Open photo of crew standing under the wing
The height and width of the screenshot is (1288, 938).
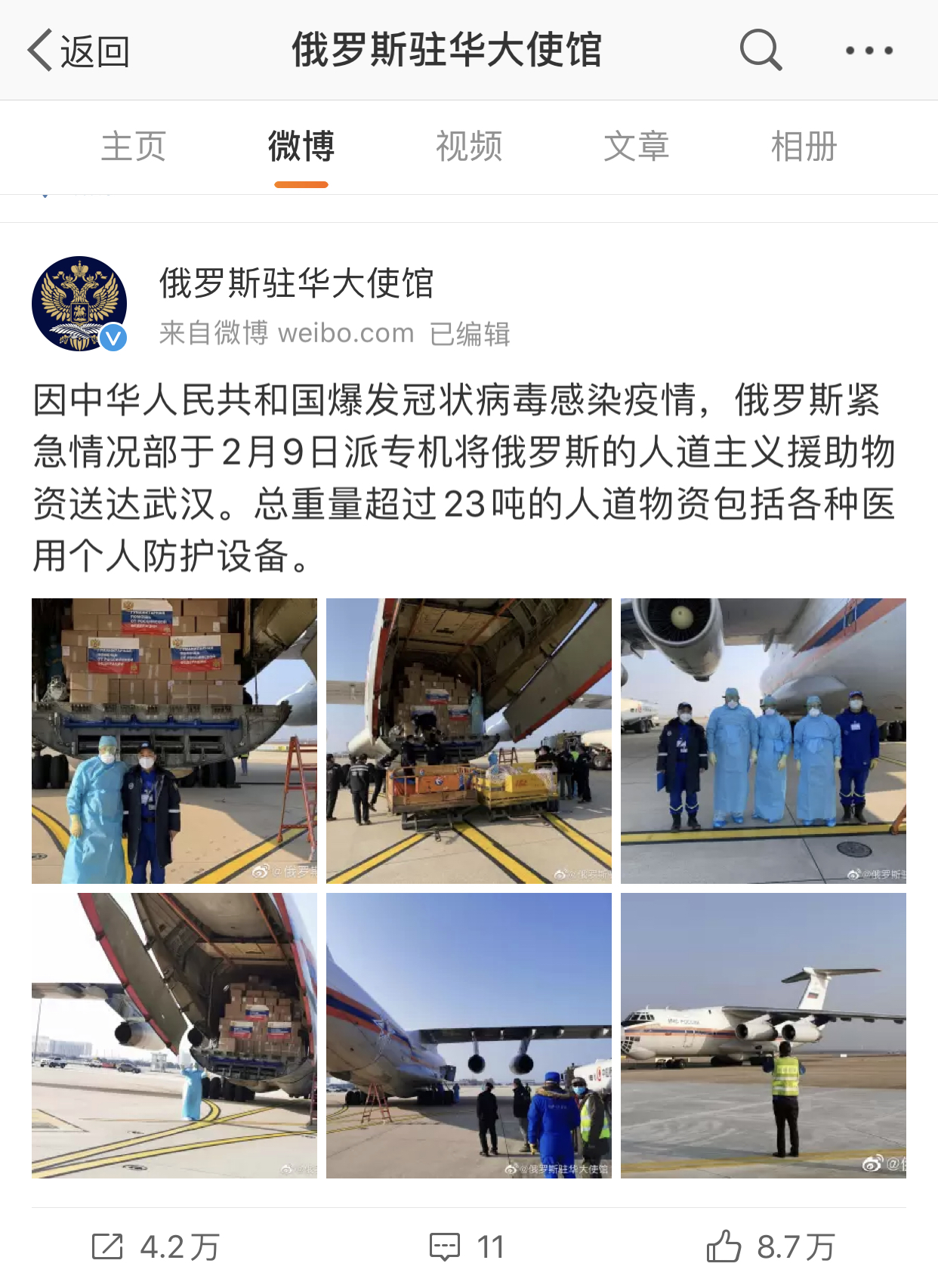point(469,1035)
